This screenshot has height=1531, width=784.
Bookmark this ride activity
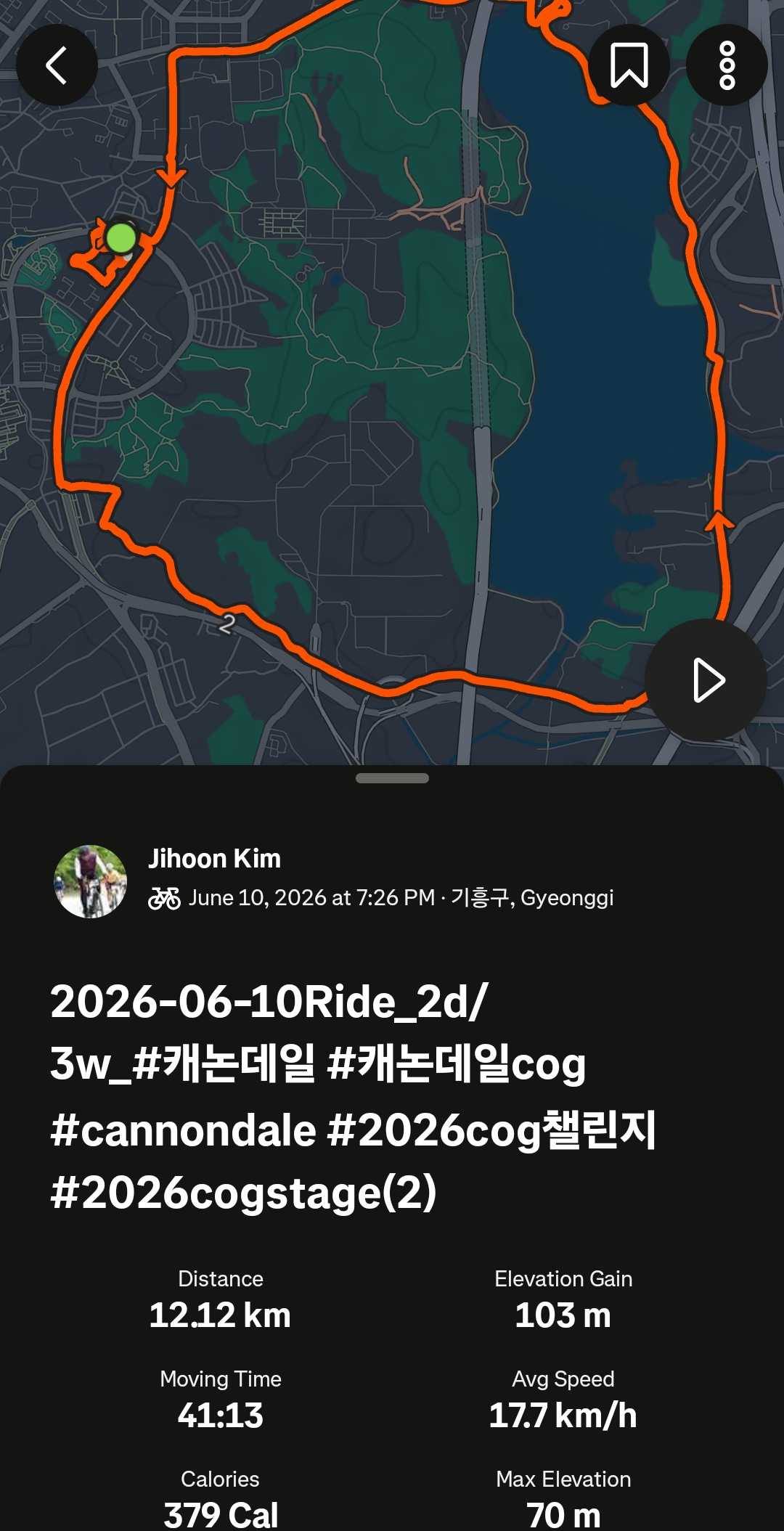pos(629,65)
